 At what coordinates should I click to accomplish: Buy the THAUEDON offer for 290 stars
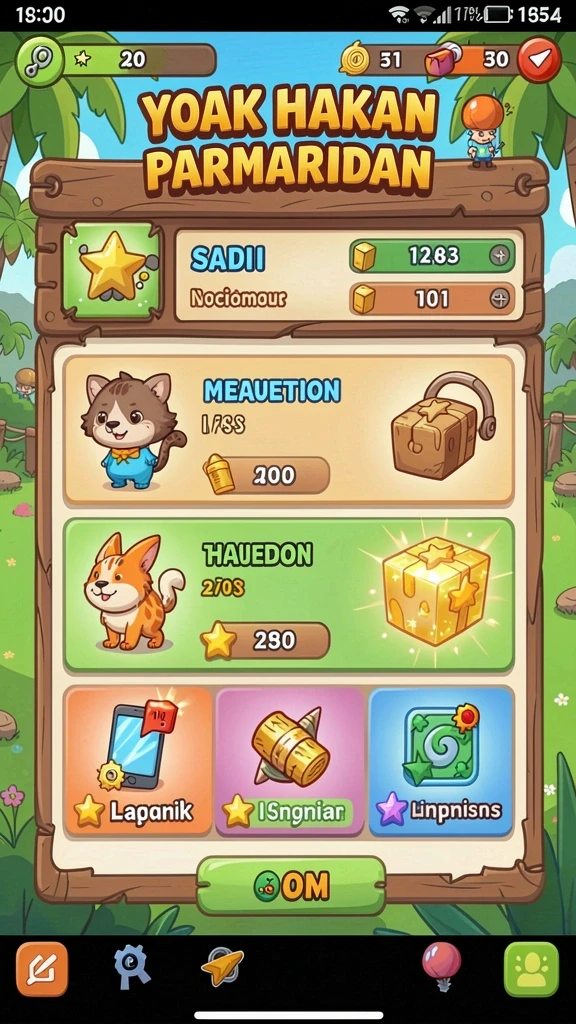tap(265, 641)
